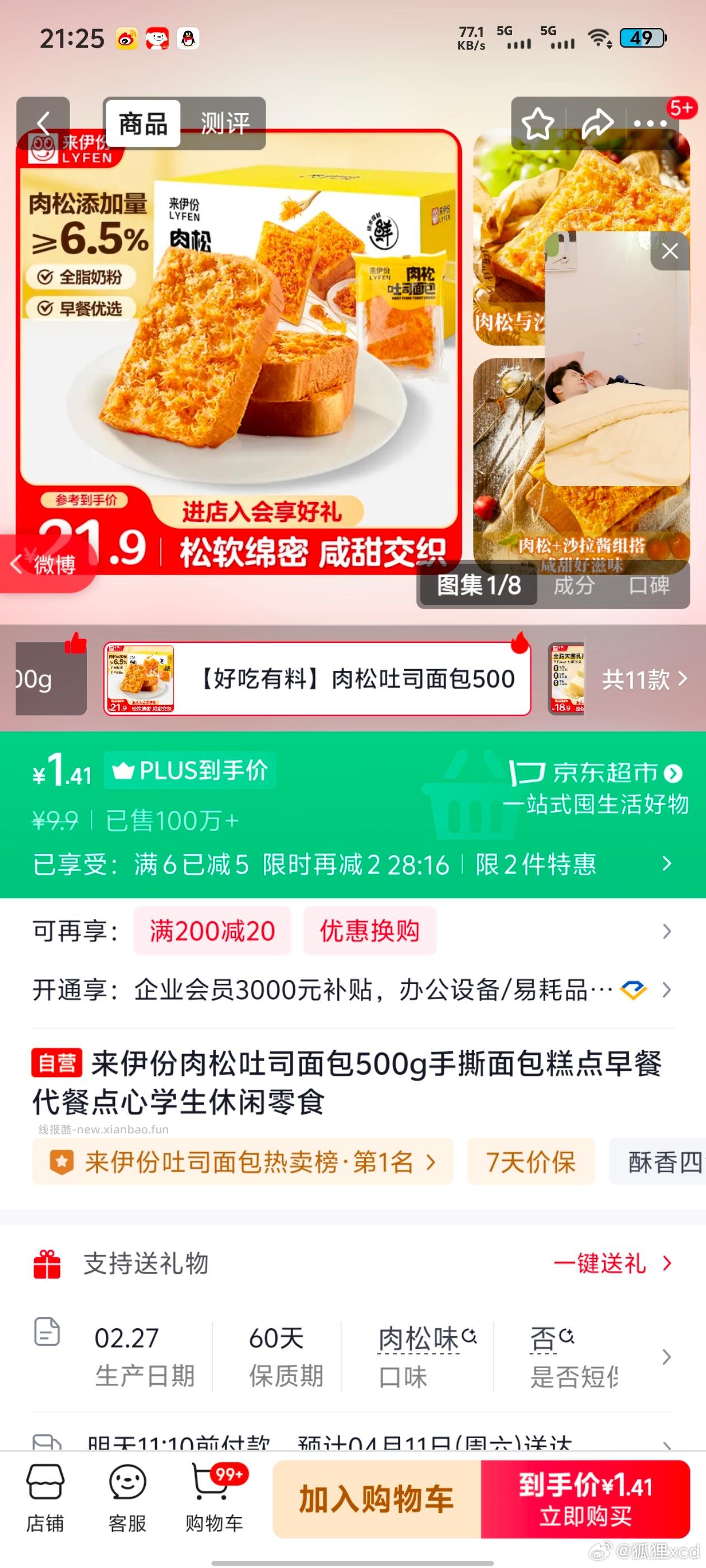Screen dimensions: 706x1568
Task: Switch to the 口碑 image section
Action: pyautogui.click(x=649, y=586)
